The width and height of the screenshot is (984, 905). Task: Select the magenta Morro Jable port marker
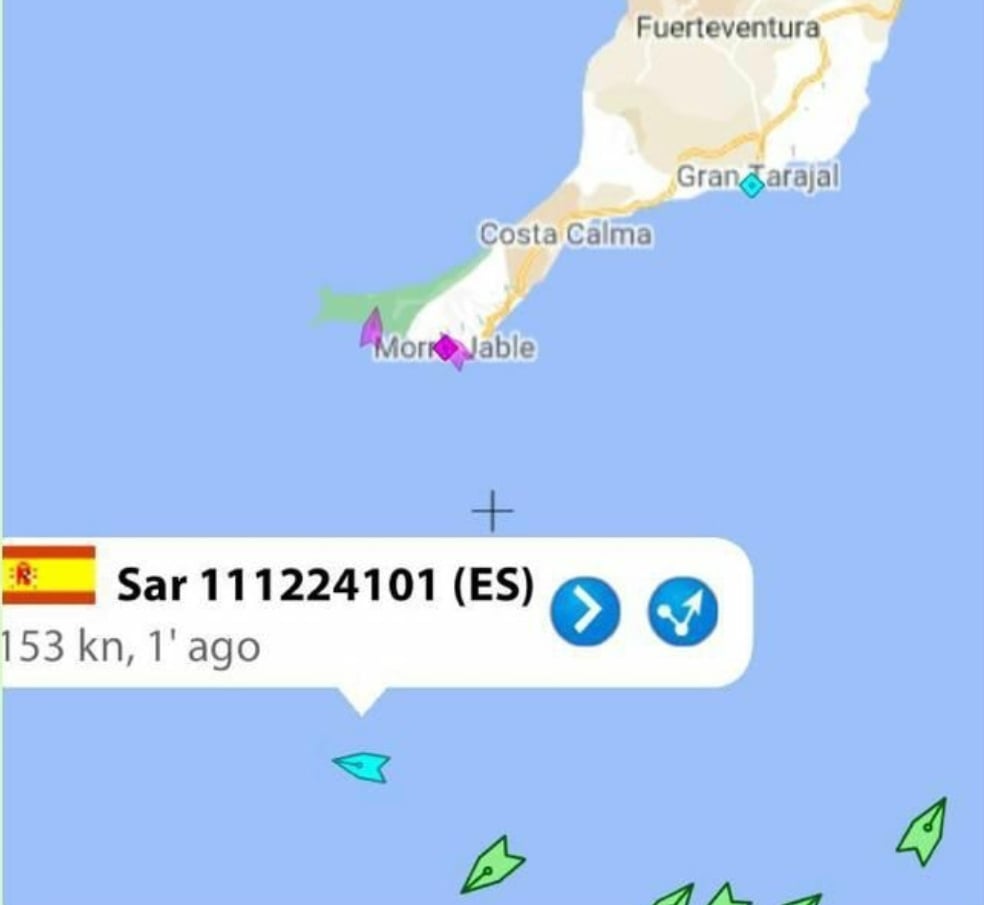(x=446, y=348)
